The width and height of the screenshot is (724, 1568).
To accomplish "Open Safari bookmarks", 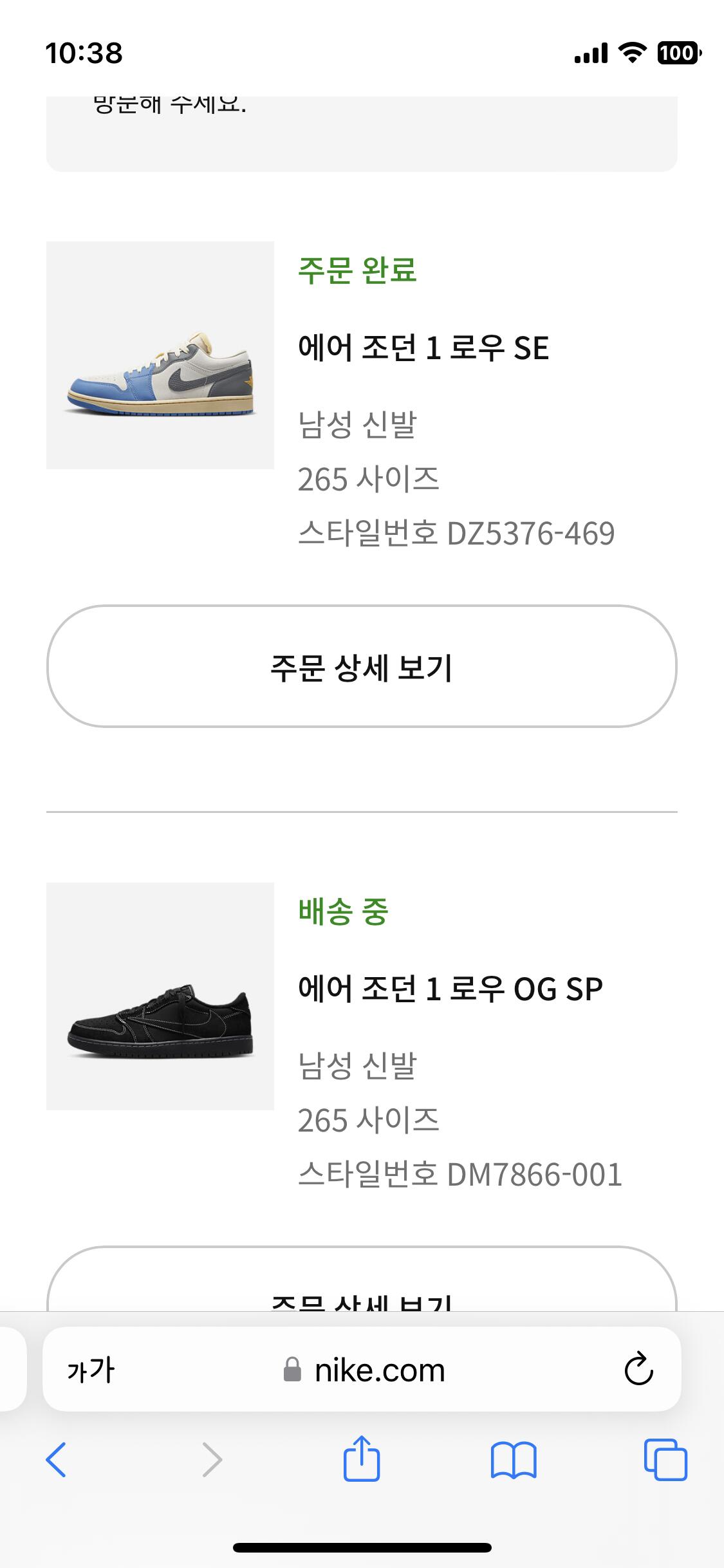I will [513, 1460].
